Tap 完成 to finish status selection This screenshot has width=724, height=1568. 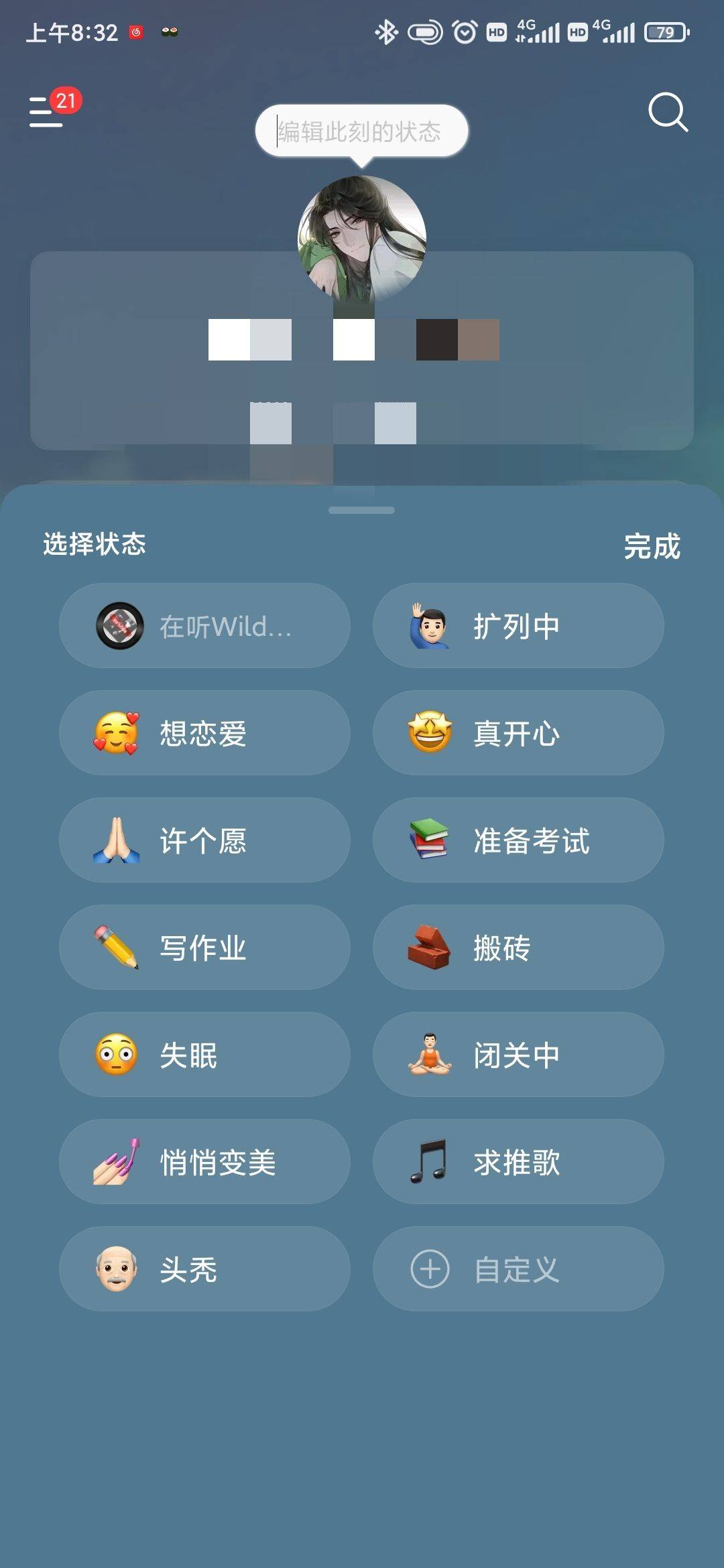[x=652, y=546]
